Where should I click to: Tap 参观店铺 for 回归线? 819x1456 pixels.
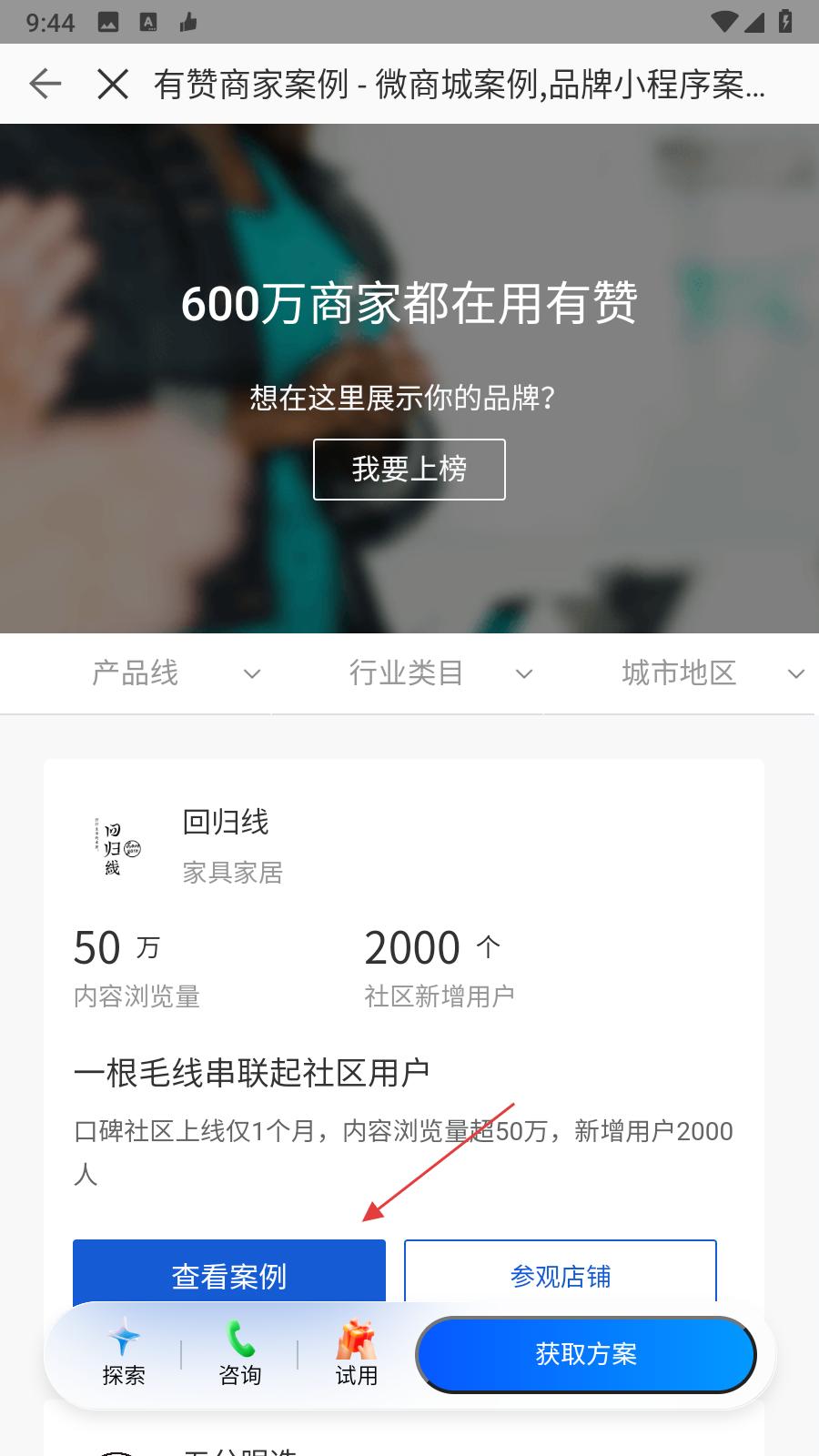560,1272
